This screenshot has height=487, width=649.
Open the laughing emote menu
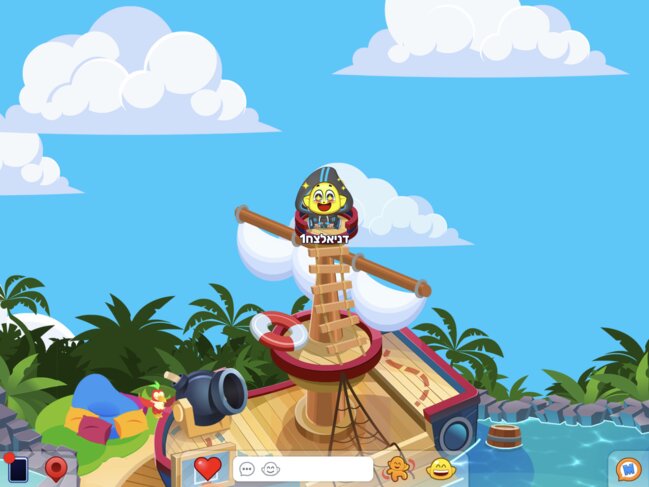point(440,468)
